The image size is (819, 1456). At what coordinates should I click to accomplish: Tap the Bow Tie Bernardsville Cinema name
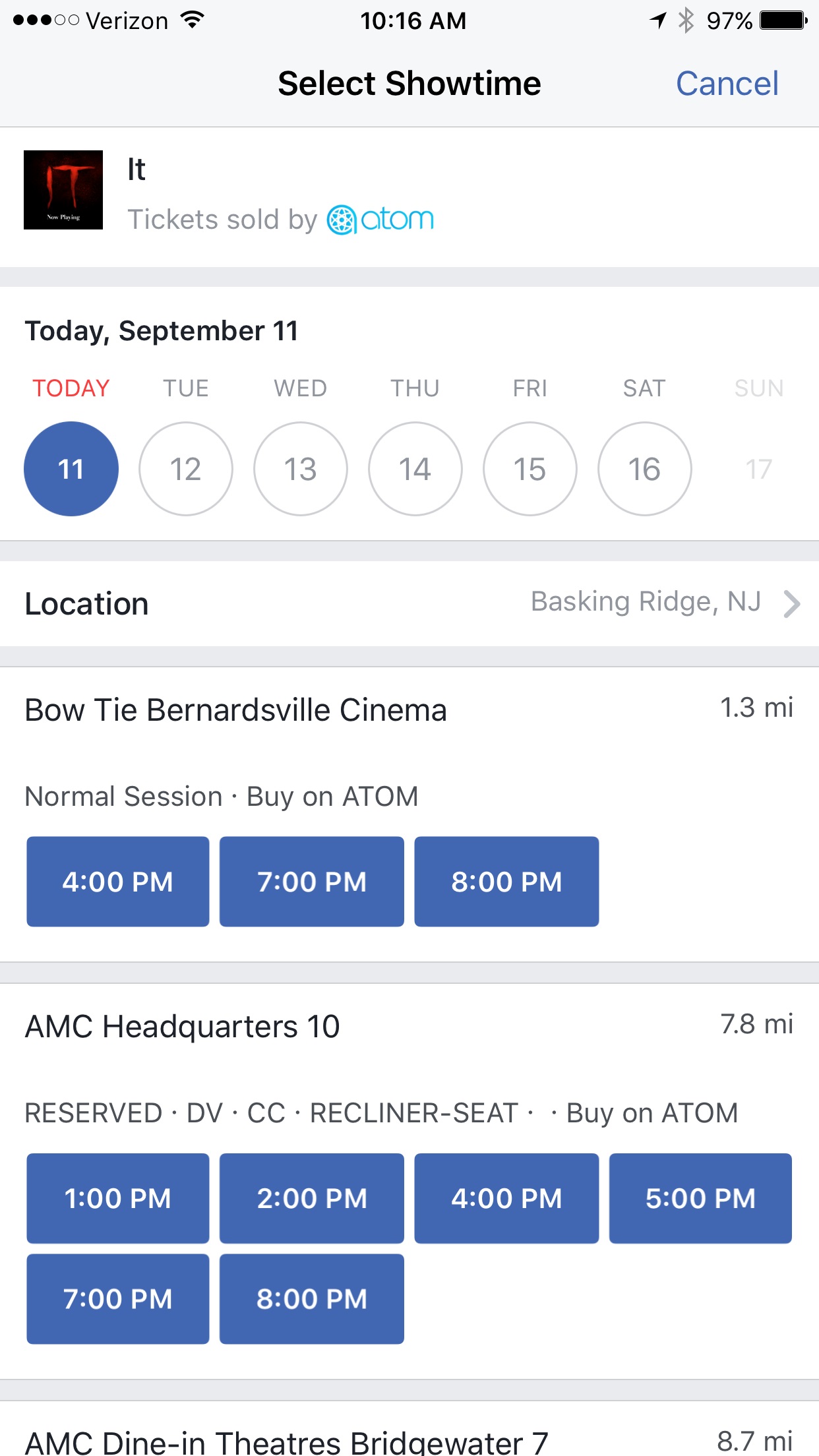click(236, 710)
